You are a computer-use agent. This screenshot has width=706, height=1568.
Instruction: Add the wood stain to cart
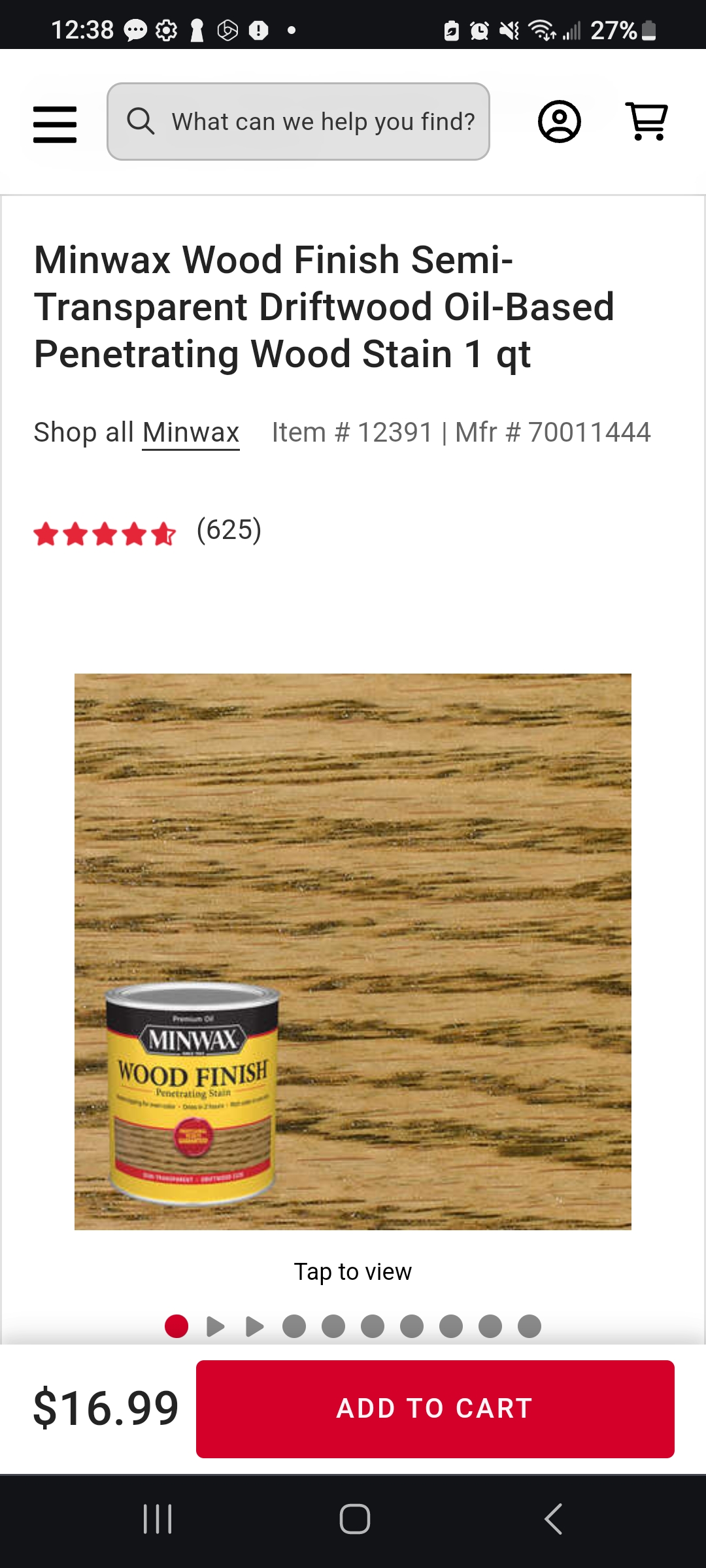pos(435,1409)
